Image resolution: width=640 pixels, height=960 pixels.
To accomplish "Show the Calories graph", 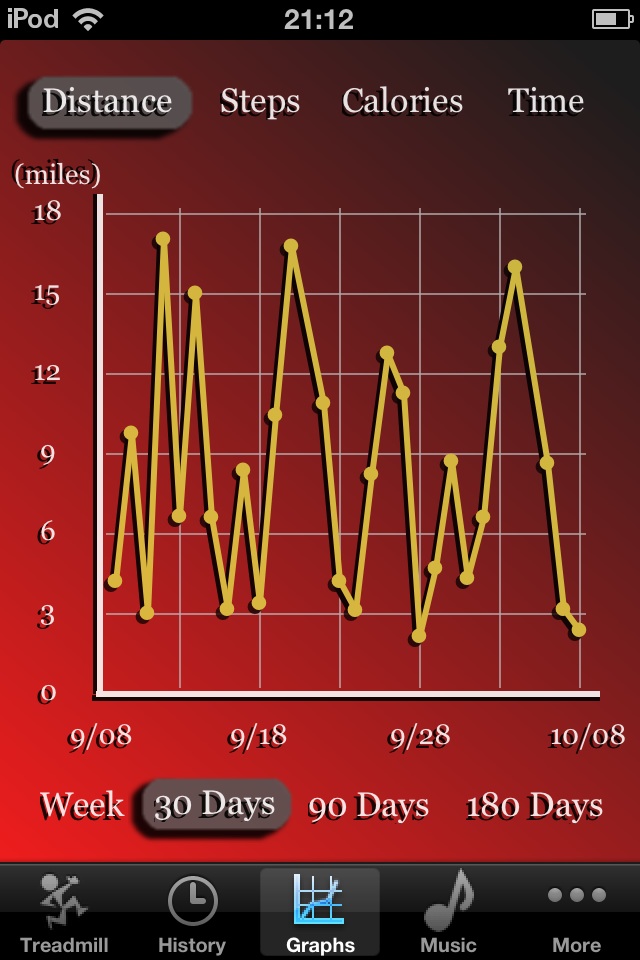I will click(402, 102).
